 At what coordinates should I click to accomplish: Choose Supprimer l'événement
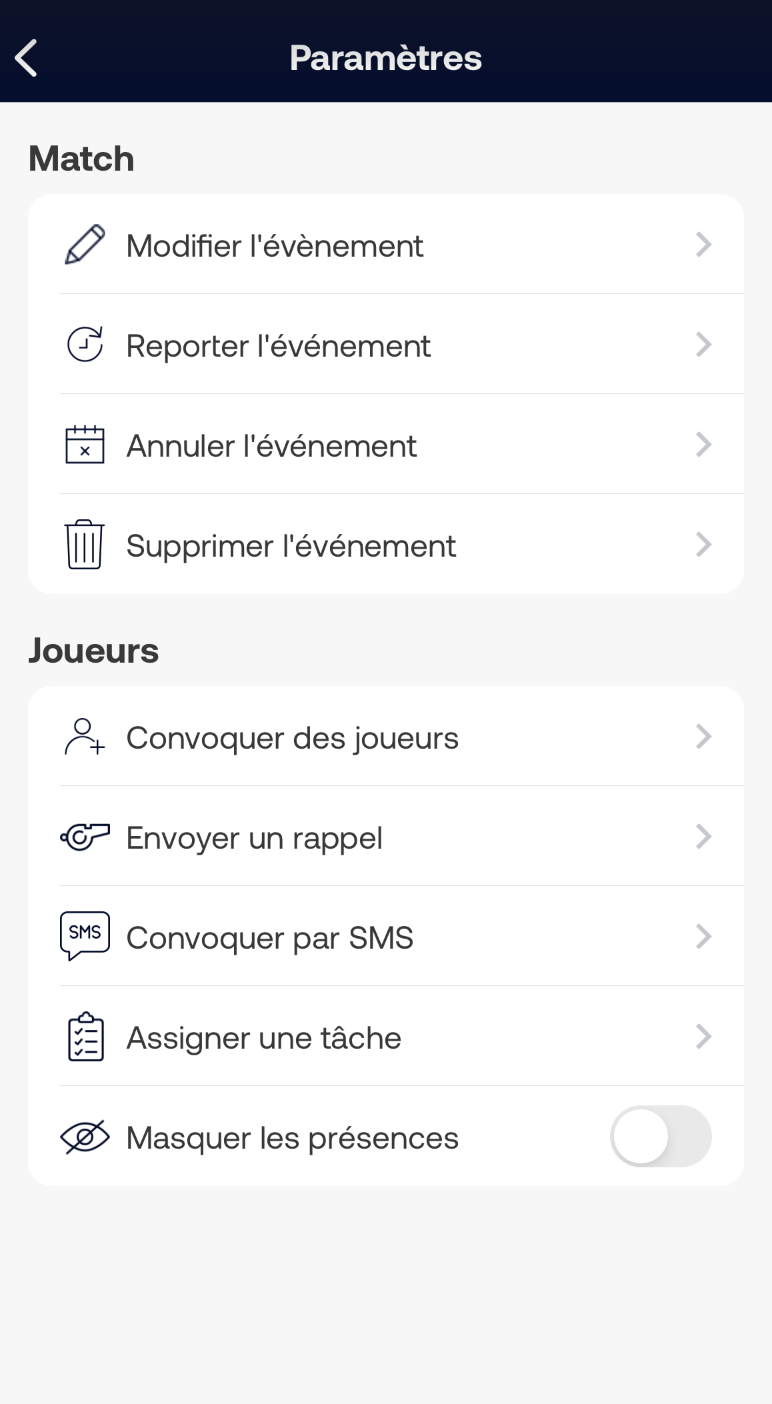(386, 545)
